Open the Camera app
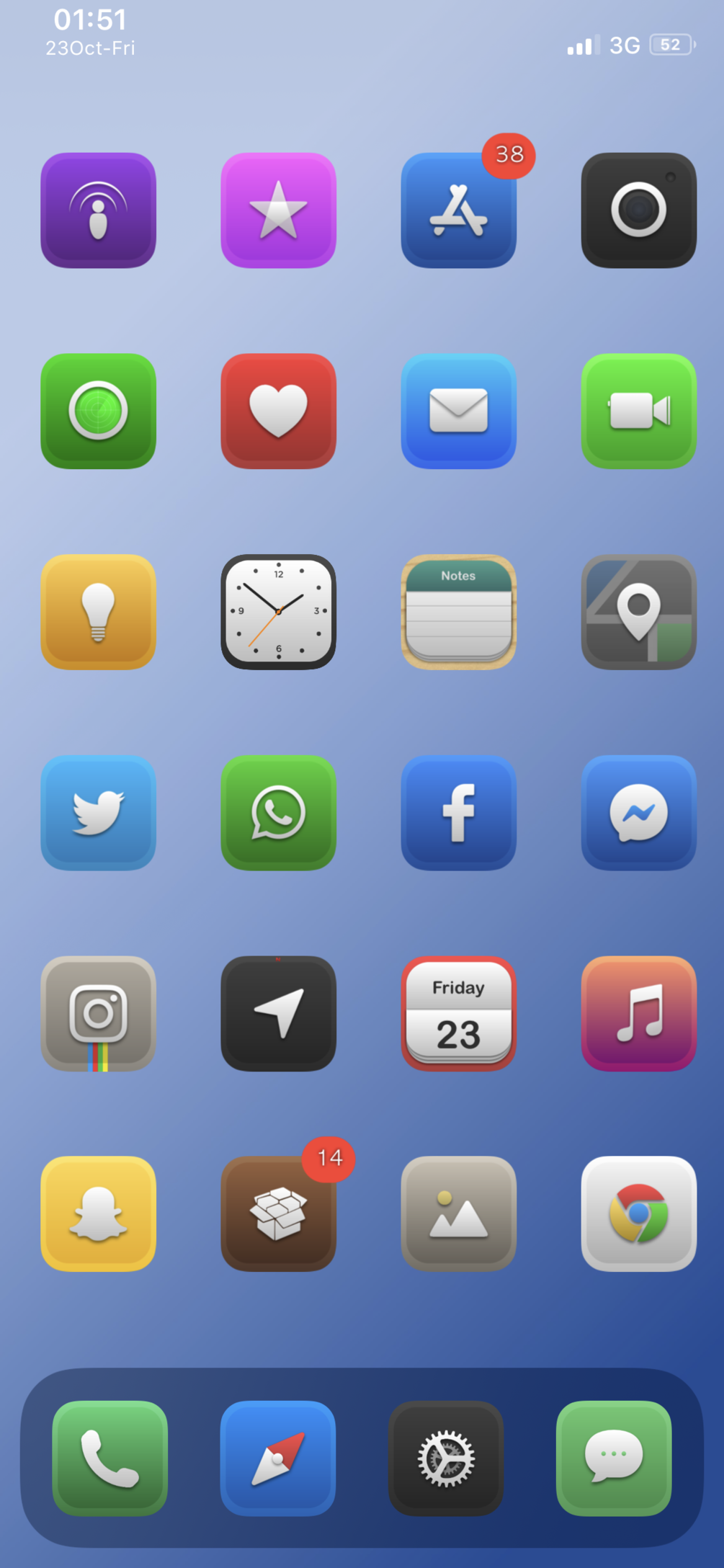Screen dimensions: 724x1568 [x=638, y=210]
